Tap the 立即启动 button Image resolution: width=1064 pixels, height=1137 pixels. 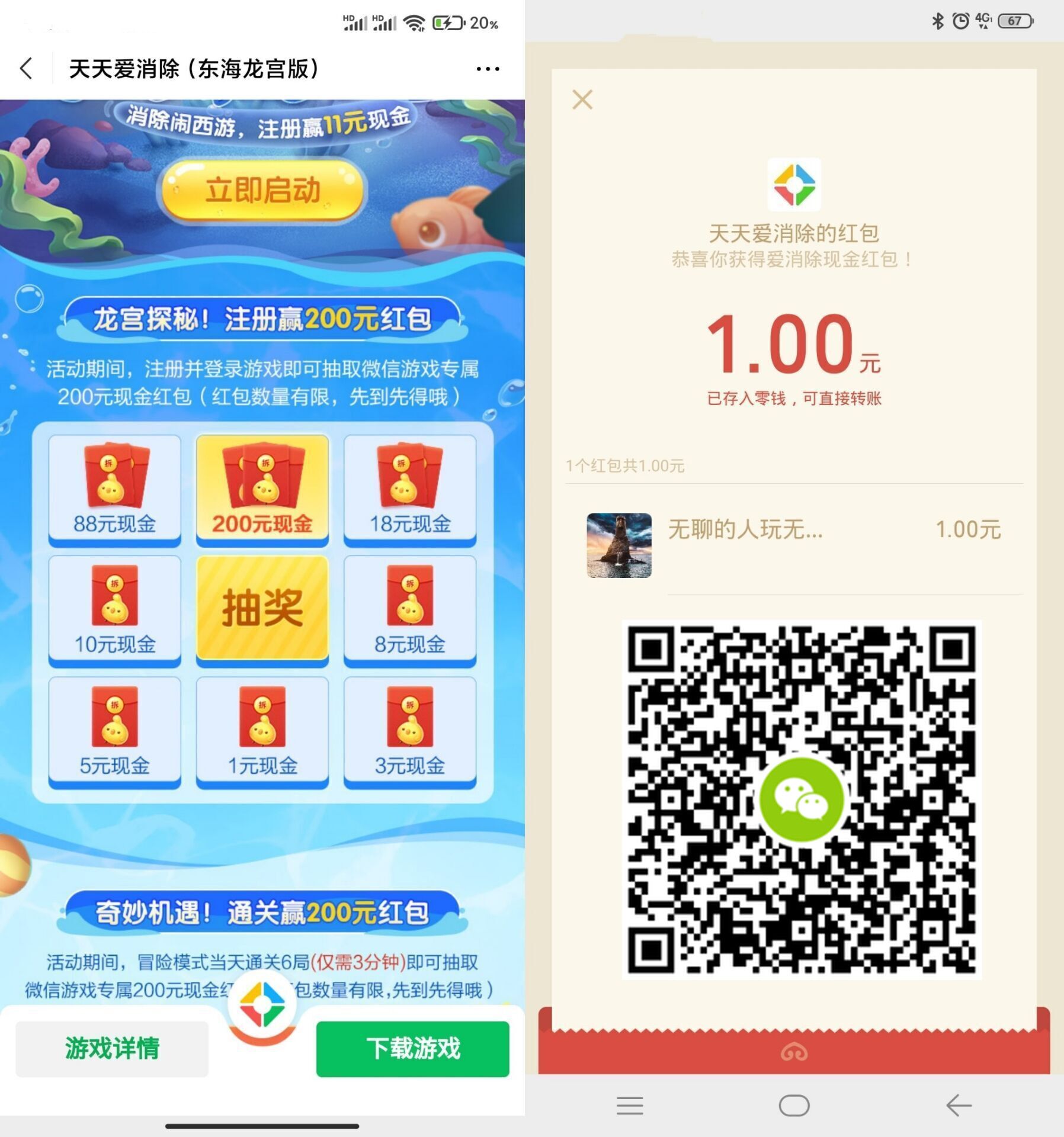(x=262, y=191)
